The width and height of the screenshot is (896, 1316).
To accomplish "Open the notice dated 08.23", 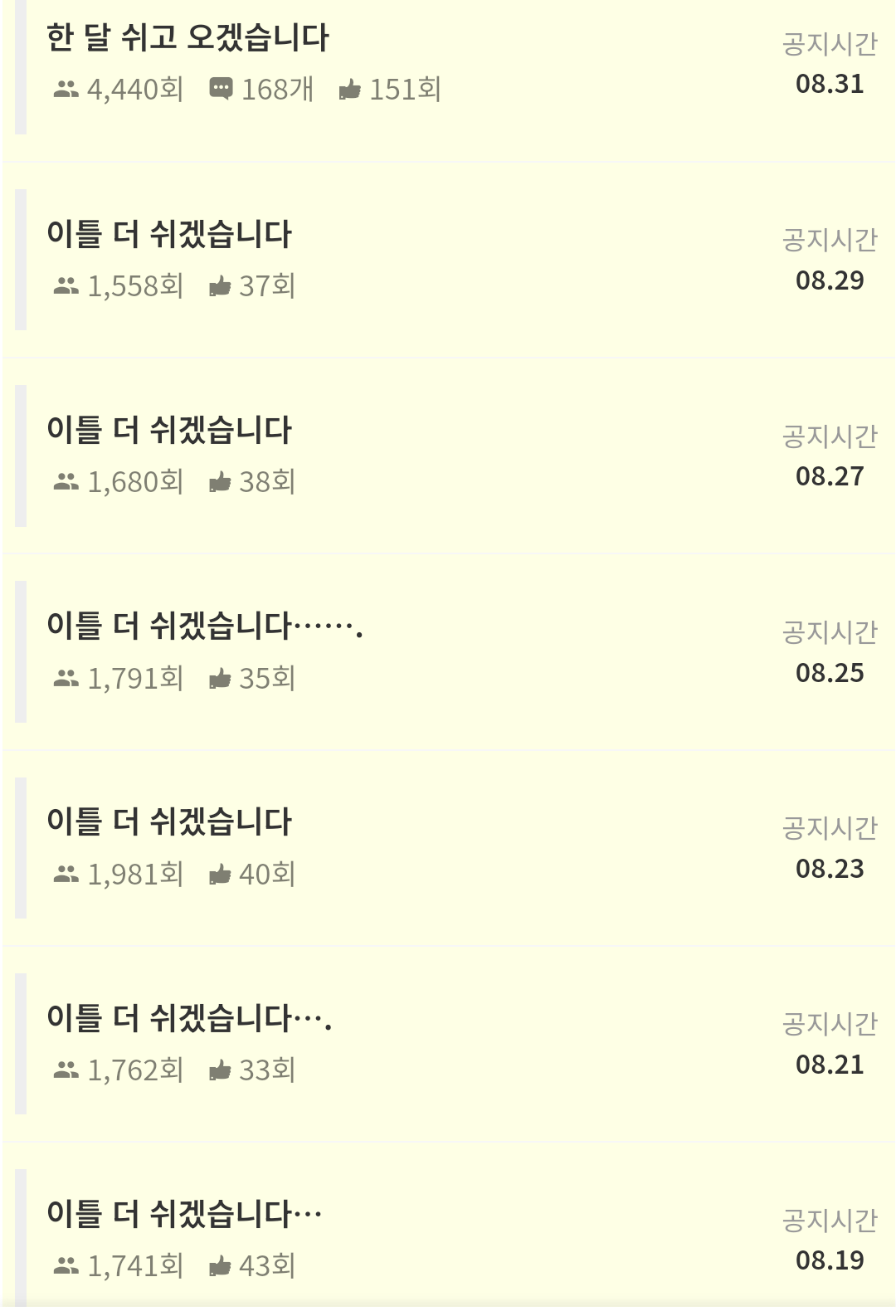I will (x=169, y=822).
